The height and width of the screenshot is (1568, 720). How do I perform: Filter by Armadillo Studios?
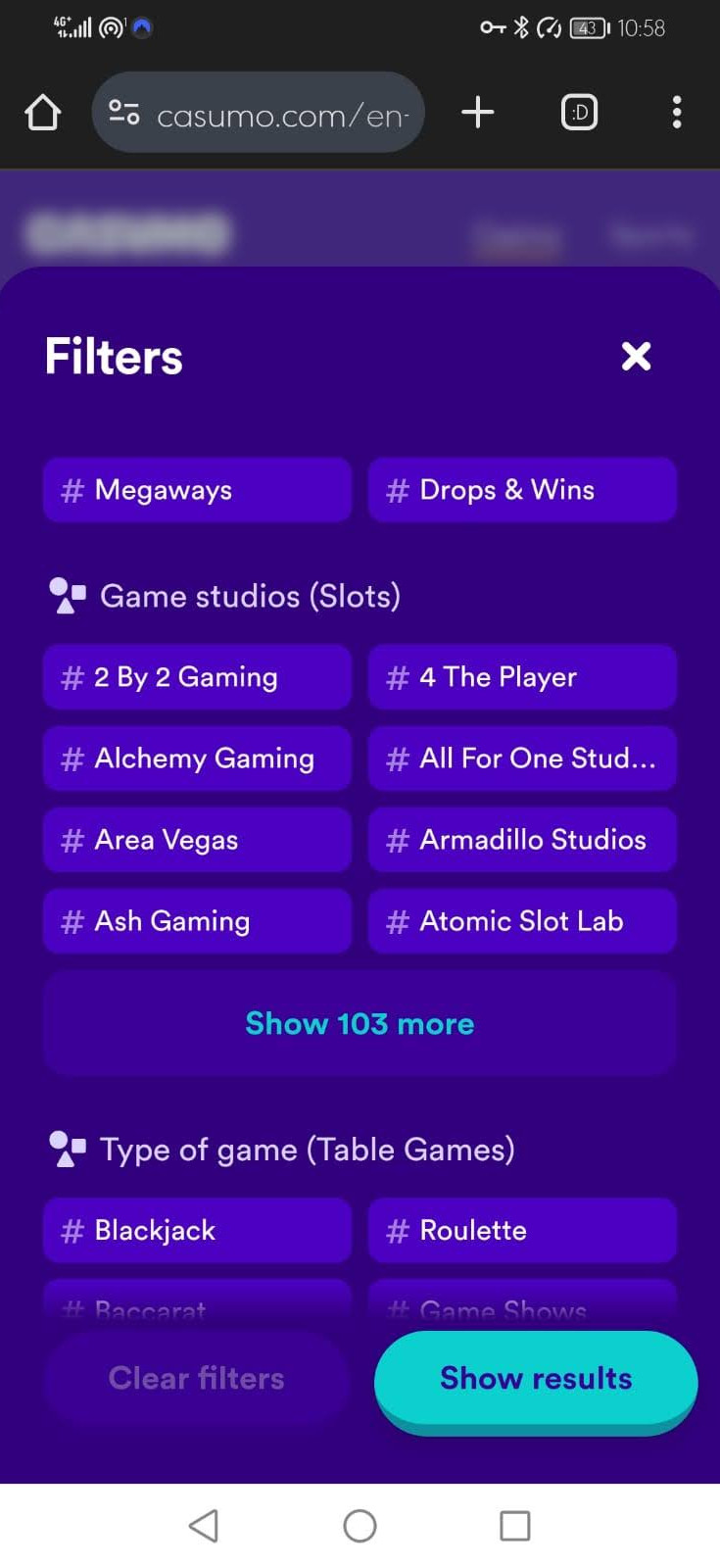(522, 840)
